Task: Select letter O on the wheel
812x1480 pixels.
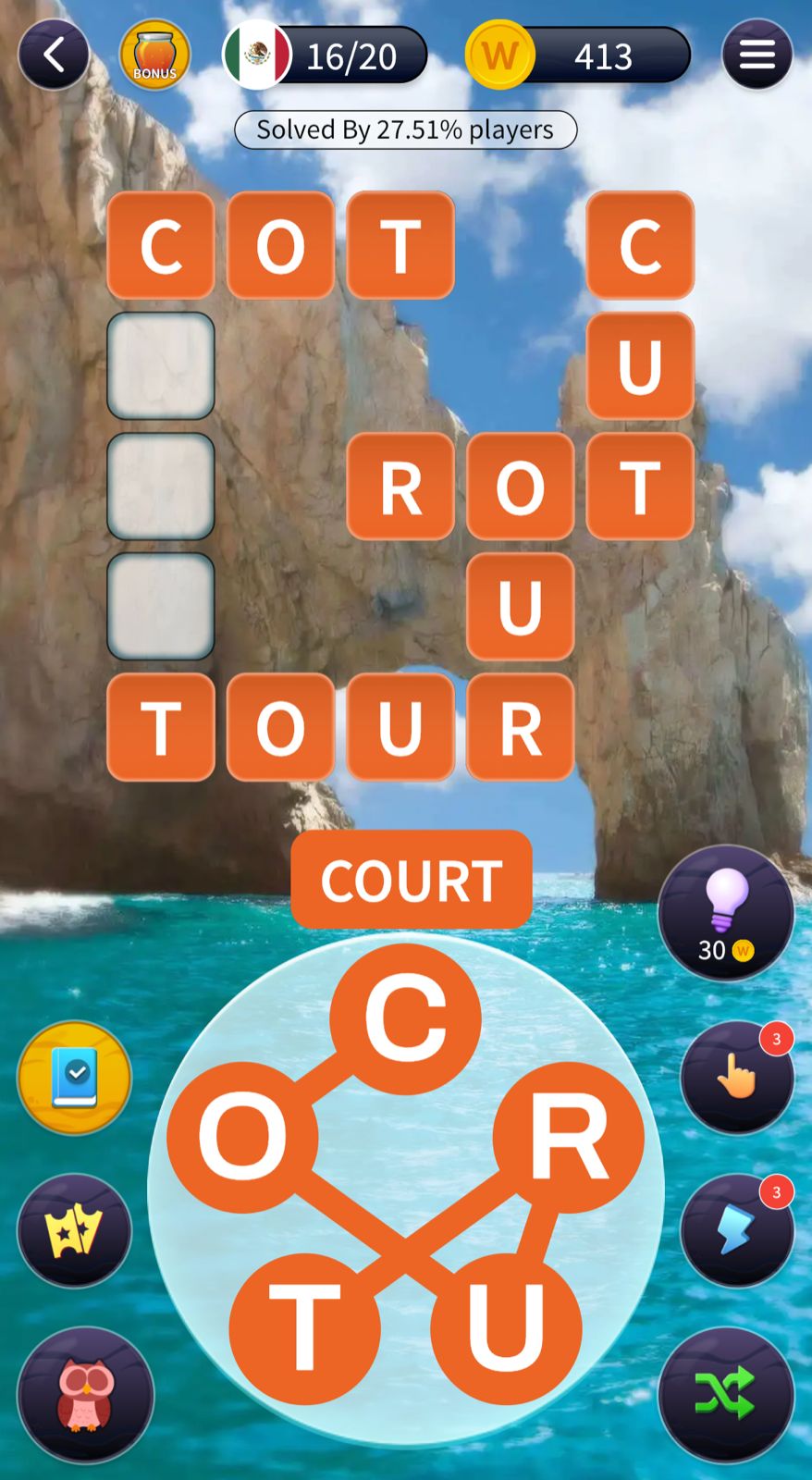Action: 242,1137
